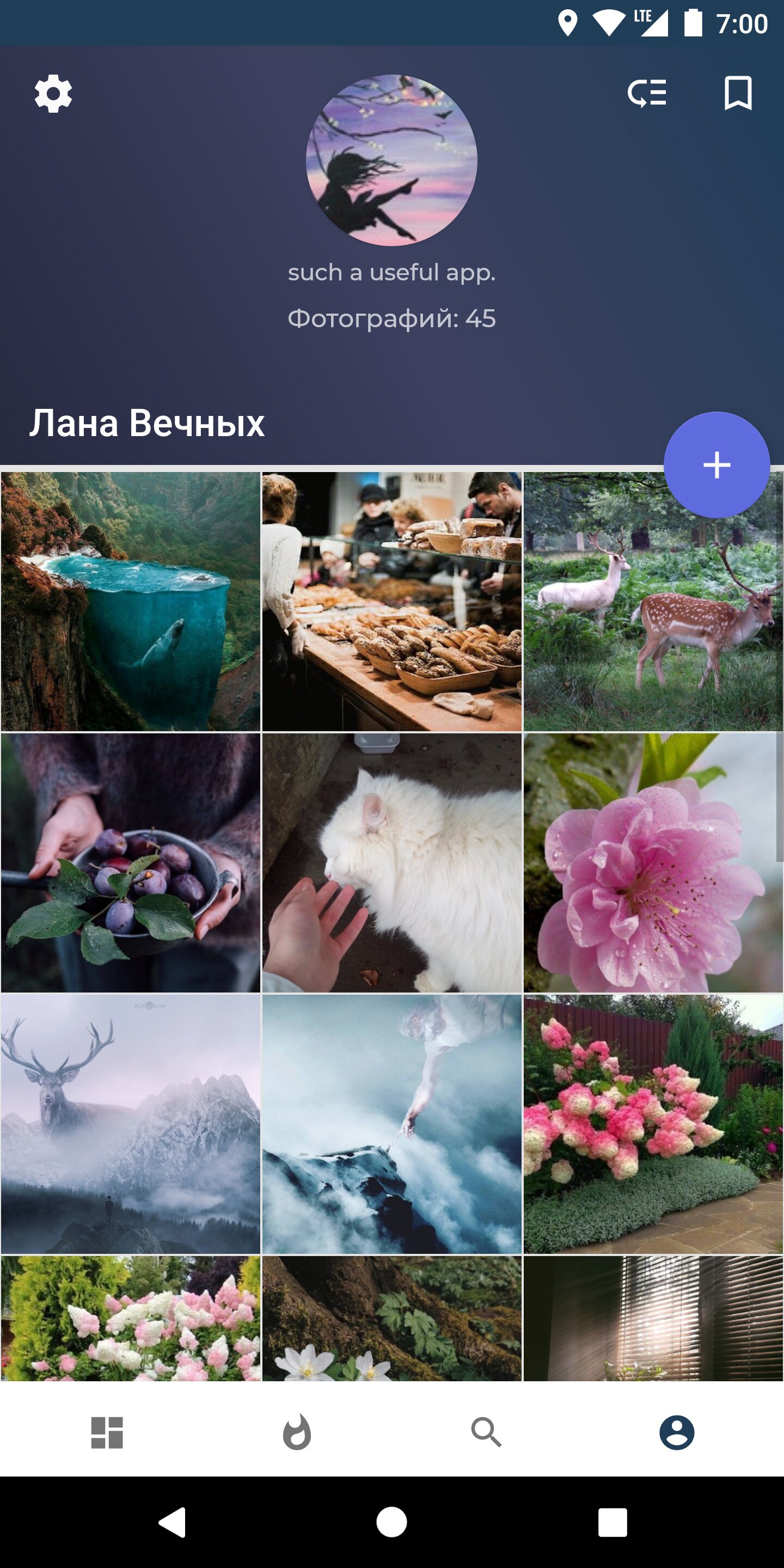Switch to the search tab
This screenshot has width=784, height=1568.
click(486, 1432)
